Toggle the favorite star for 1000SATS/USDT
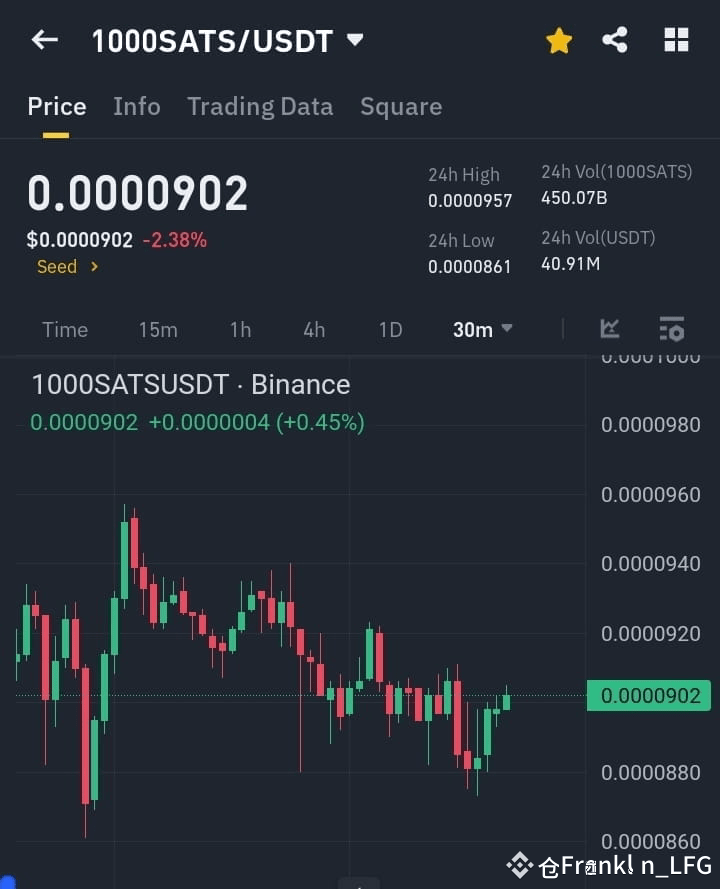 tap(558, 40)
